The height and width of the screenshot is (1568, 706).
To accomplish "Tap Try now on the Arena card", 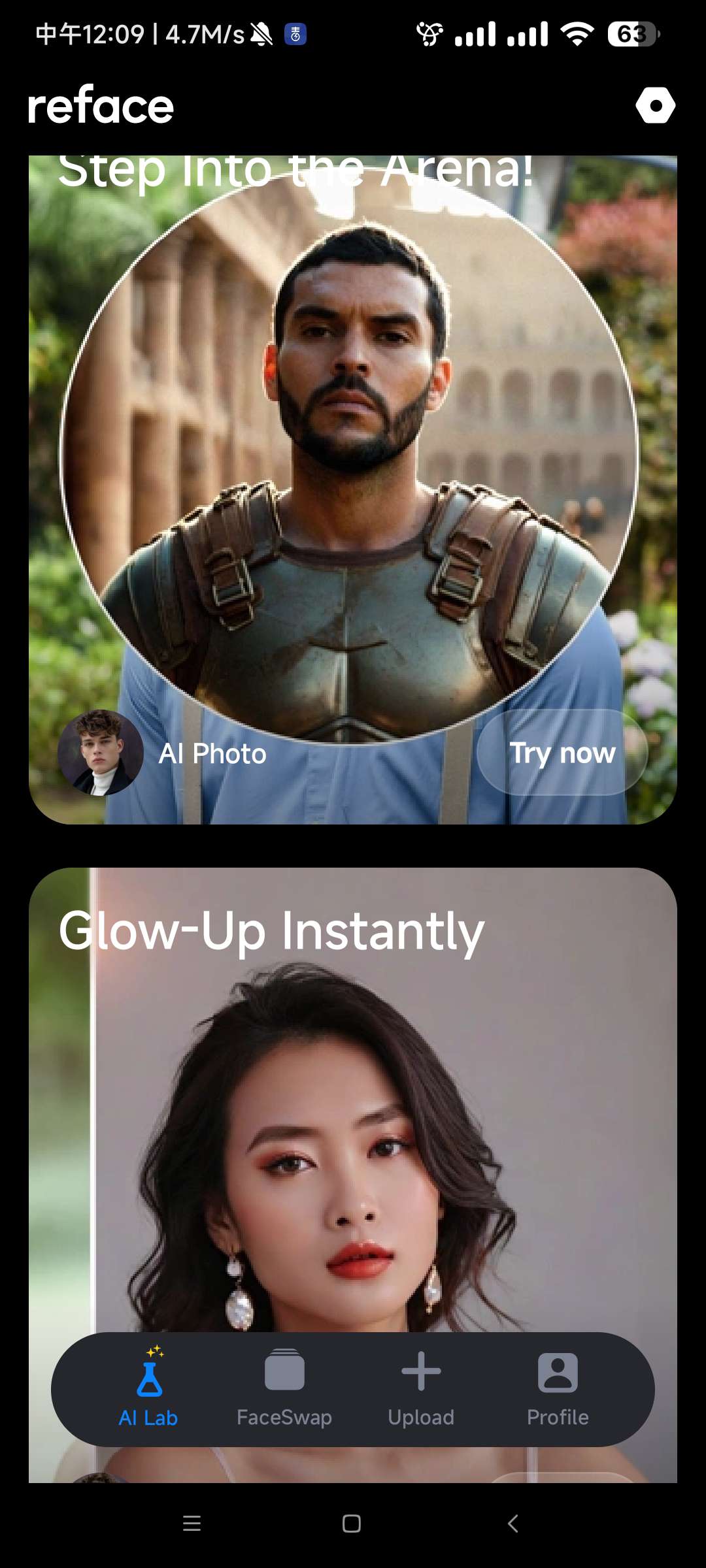I will click(x=562, y=753).
